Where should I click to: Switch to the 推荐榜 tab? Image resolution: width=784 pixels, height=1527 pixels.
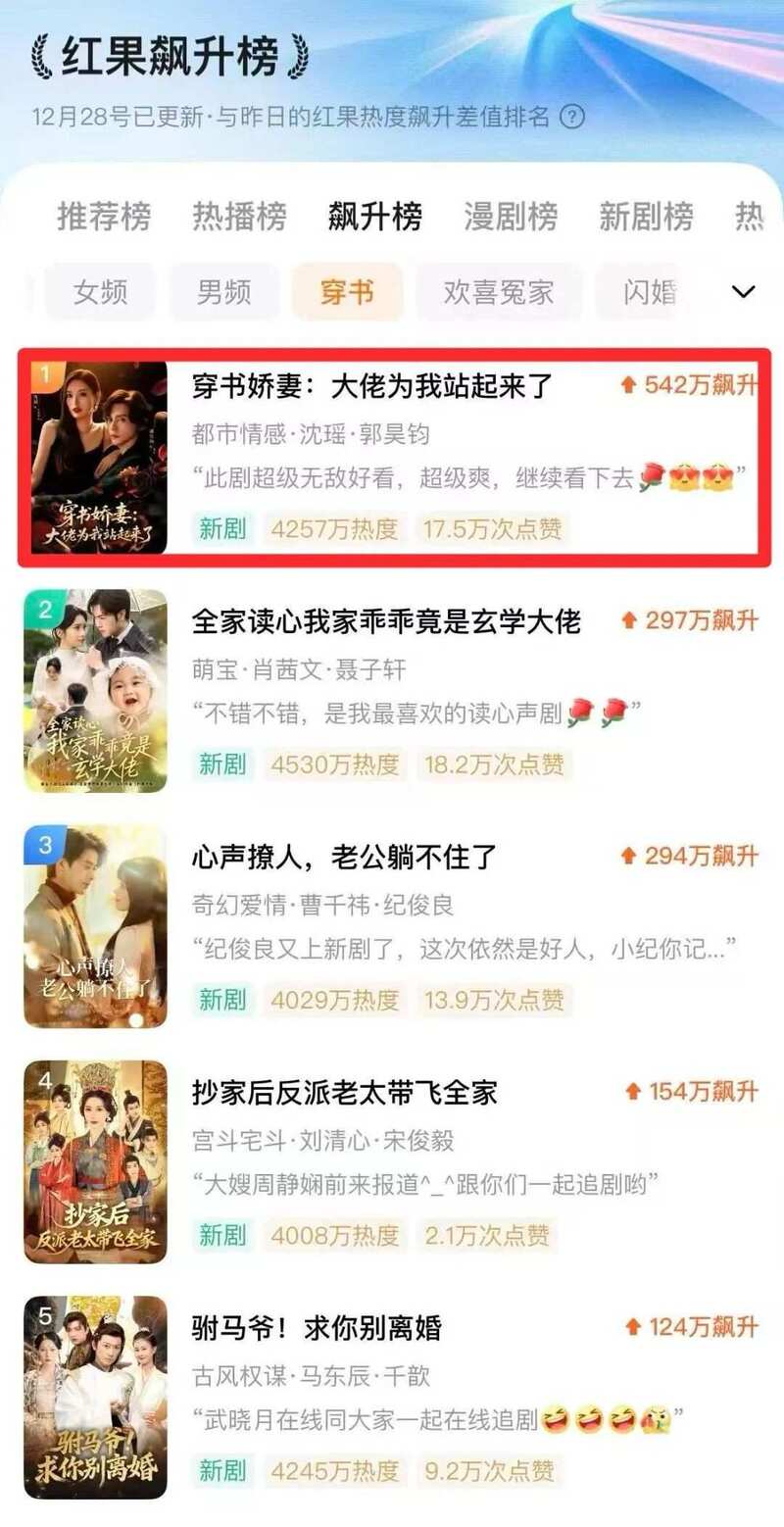104,216
